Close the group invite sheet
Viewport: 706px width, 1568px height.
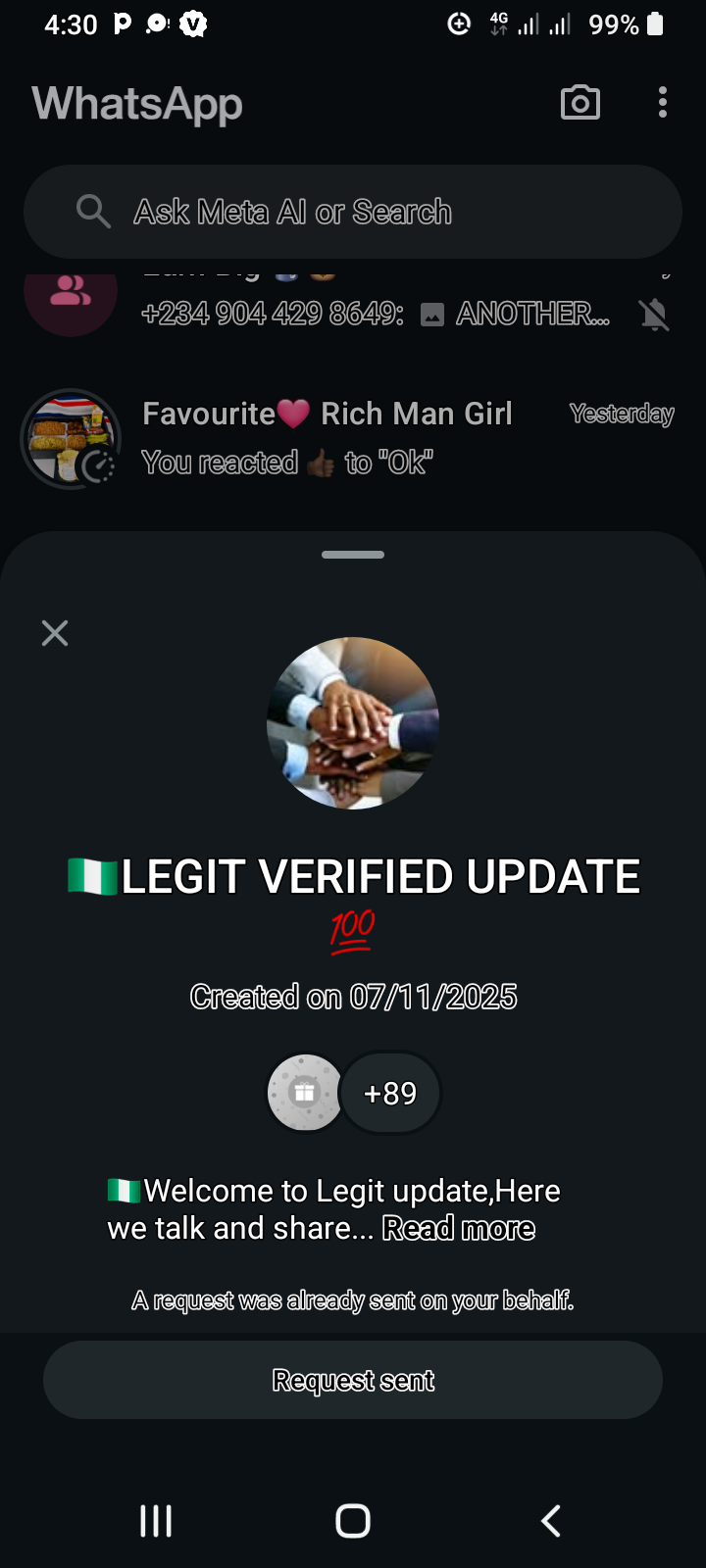coord(55,633)
